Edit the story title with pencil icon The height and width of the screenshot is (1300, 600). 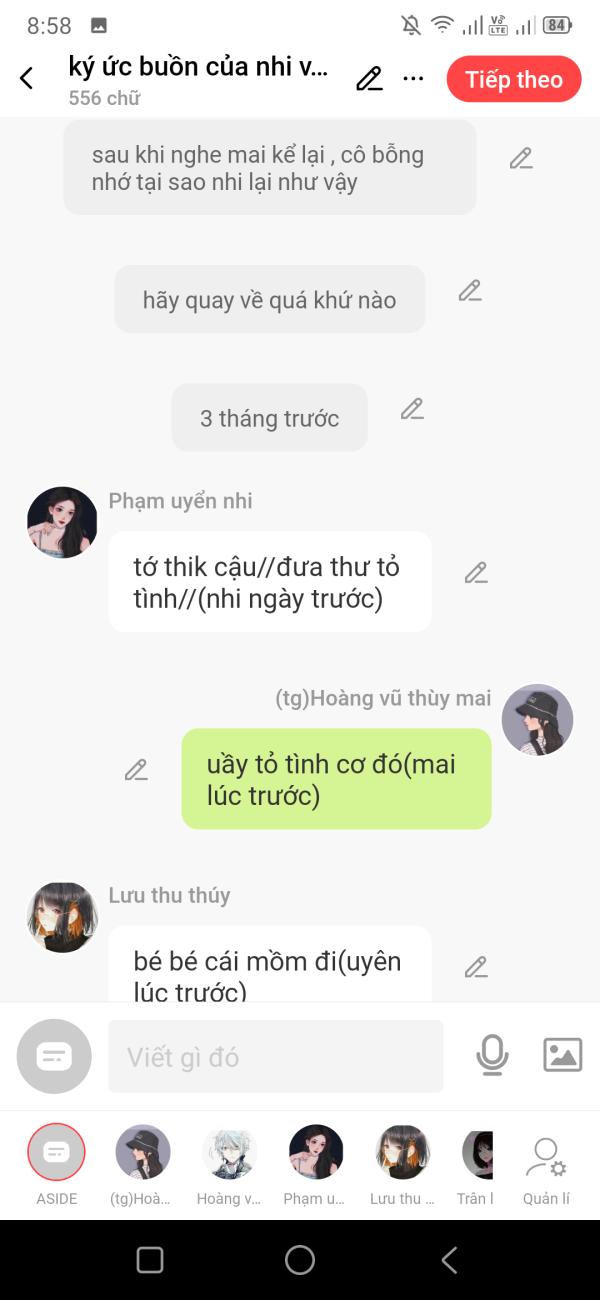[370, 79]
